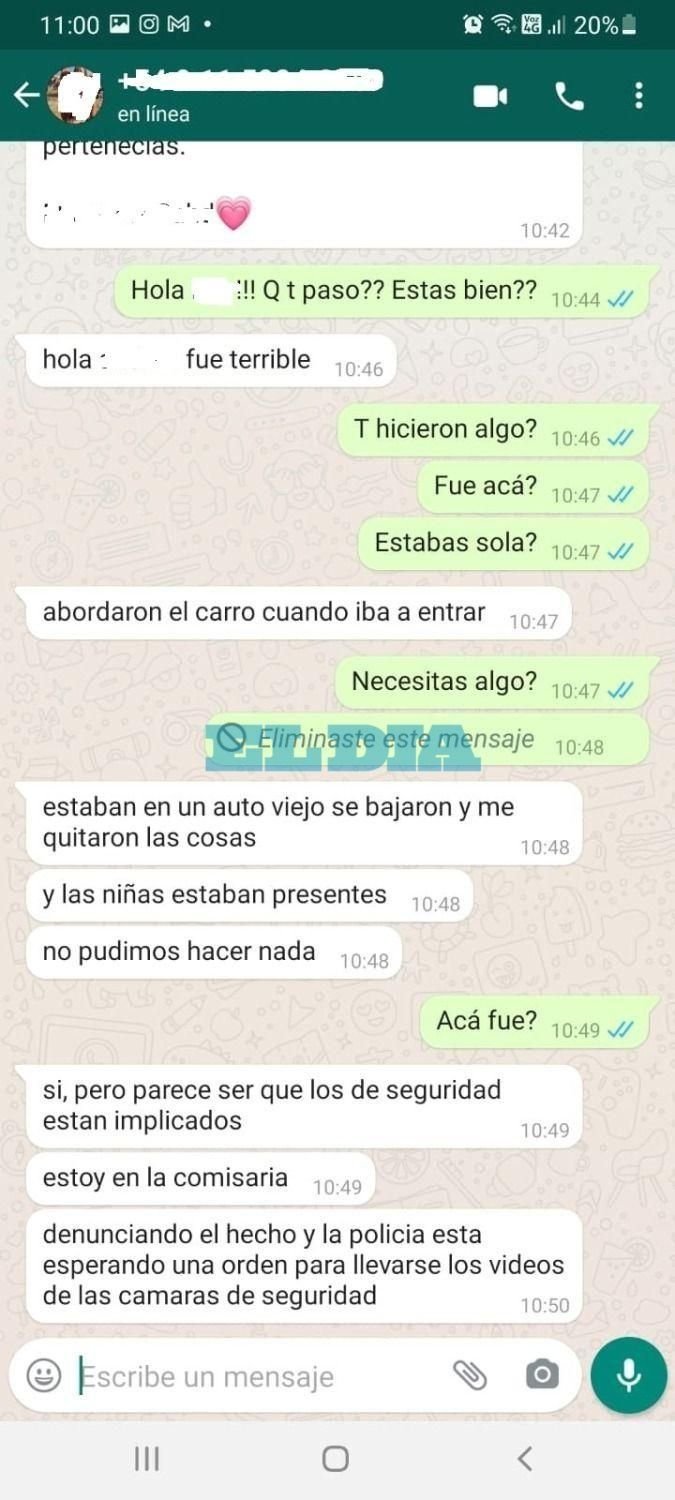Focus the 'Escribe un mensaje' field
The image size is (675, 1500).
tap(260, 1376)
